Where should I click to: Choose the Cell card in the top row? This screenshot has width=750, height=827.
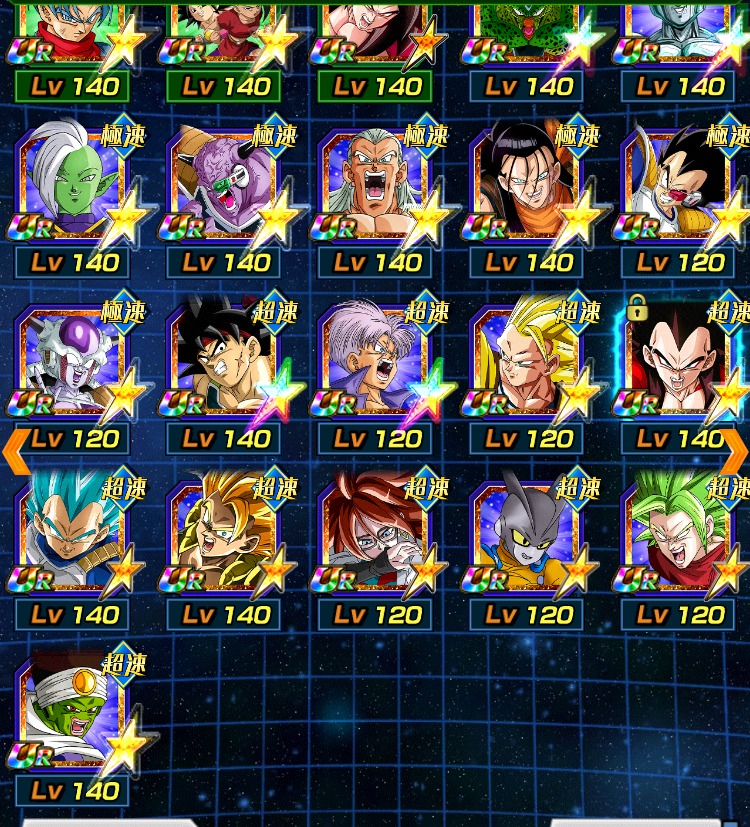coord(528,35)
